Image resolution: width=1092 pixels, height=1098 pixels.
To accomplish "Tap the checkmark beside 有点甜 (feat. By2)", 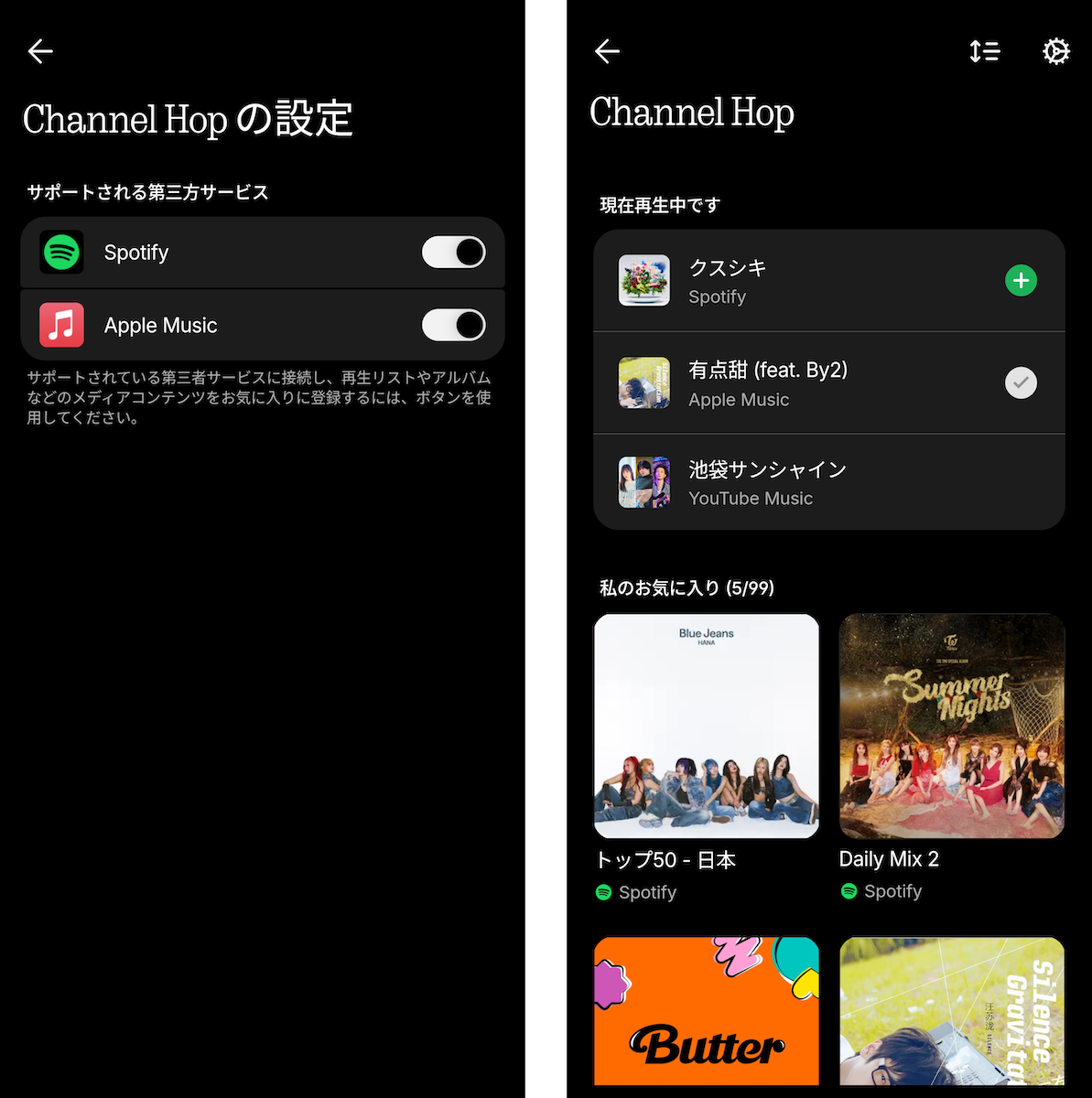I will tap(1021, 382).
